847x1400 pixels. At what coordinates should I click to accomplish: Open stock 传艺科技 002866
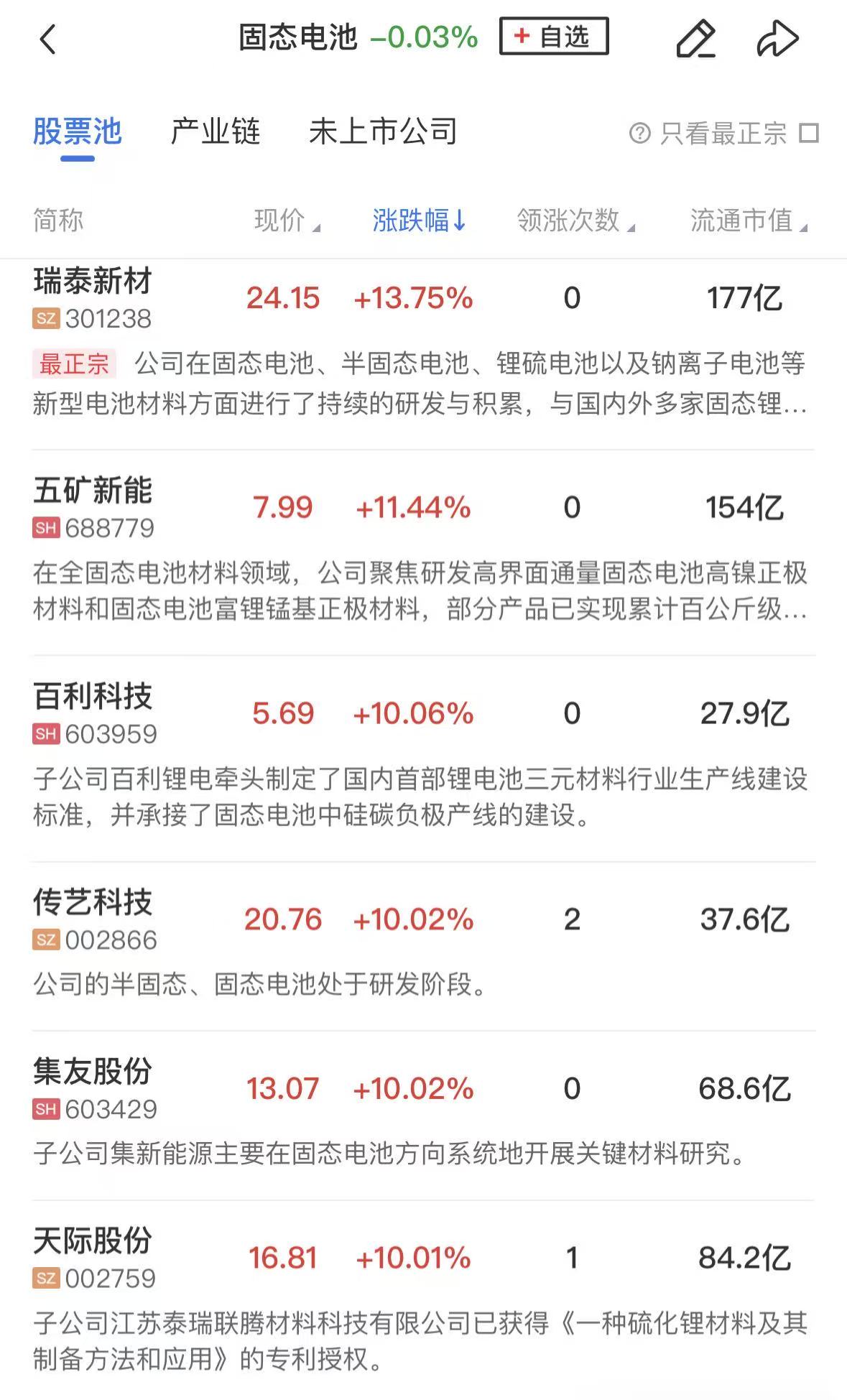pyautogui.click(x=93, y=919)
